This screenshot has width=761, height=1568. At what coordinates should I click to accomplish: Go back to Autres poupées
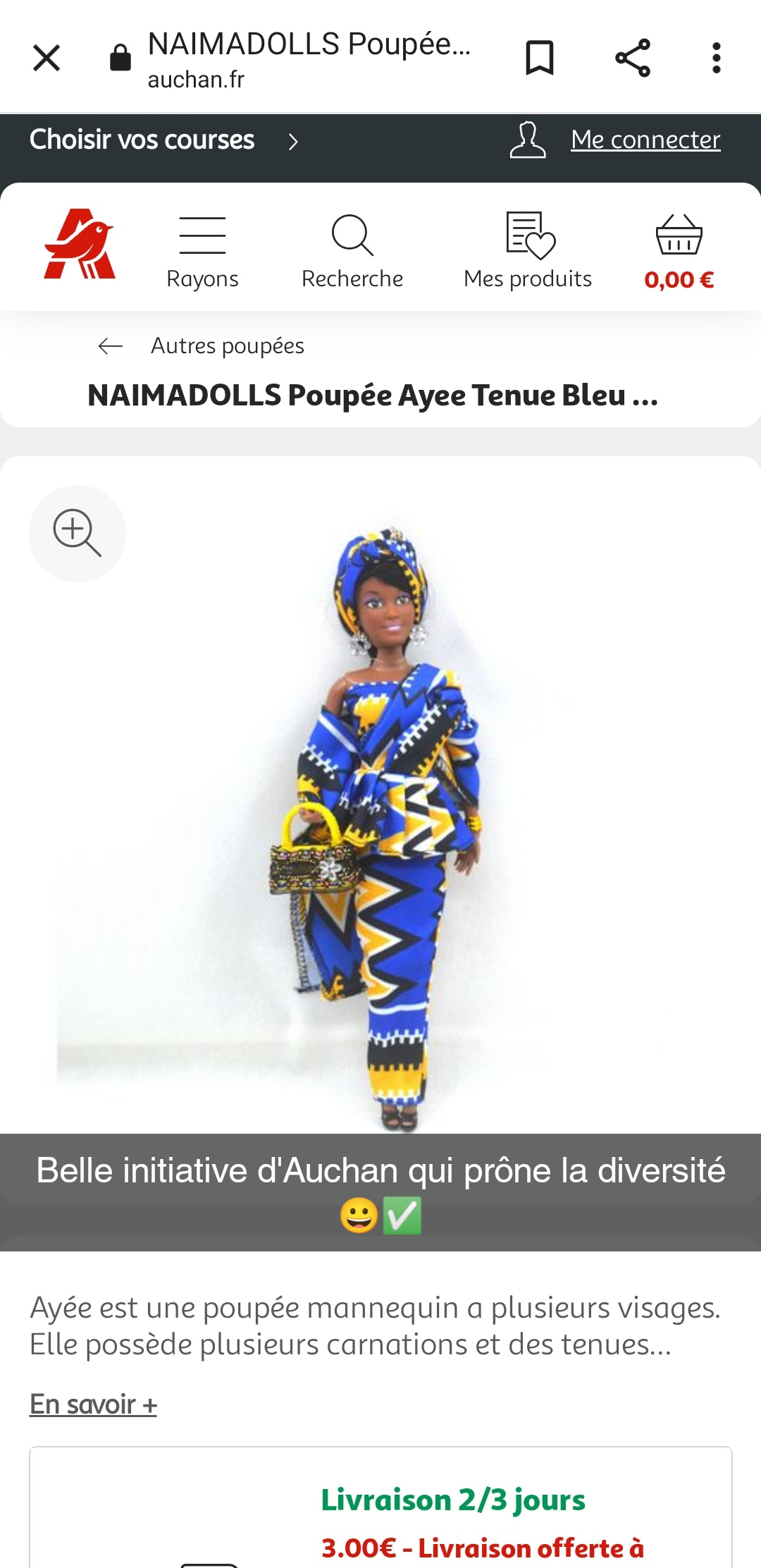(x=202, y=346)
